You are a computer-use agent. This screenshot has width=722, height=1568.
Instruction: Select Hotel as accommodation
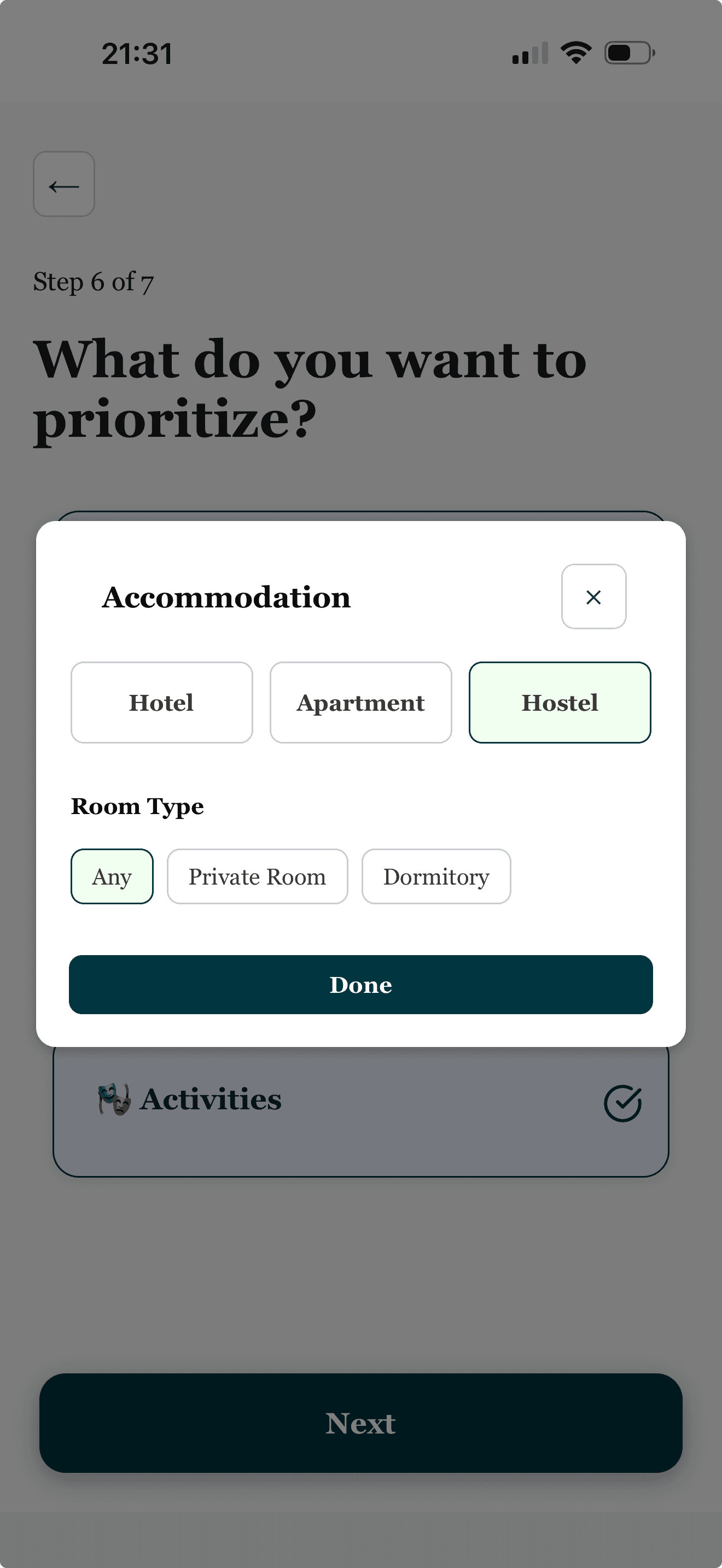click(161, 703)
